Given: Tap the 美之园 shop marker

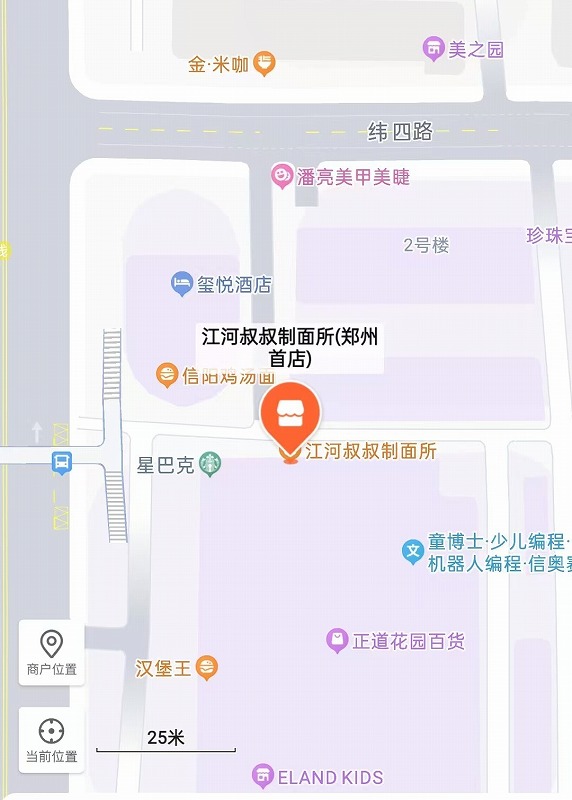Looking at the screenshot, I should (433, 49).
